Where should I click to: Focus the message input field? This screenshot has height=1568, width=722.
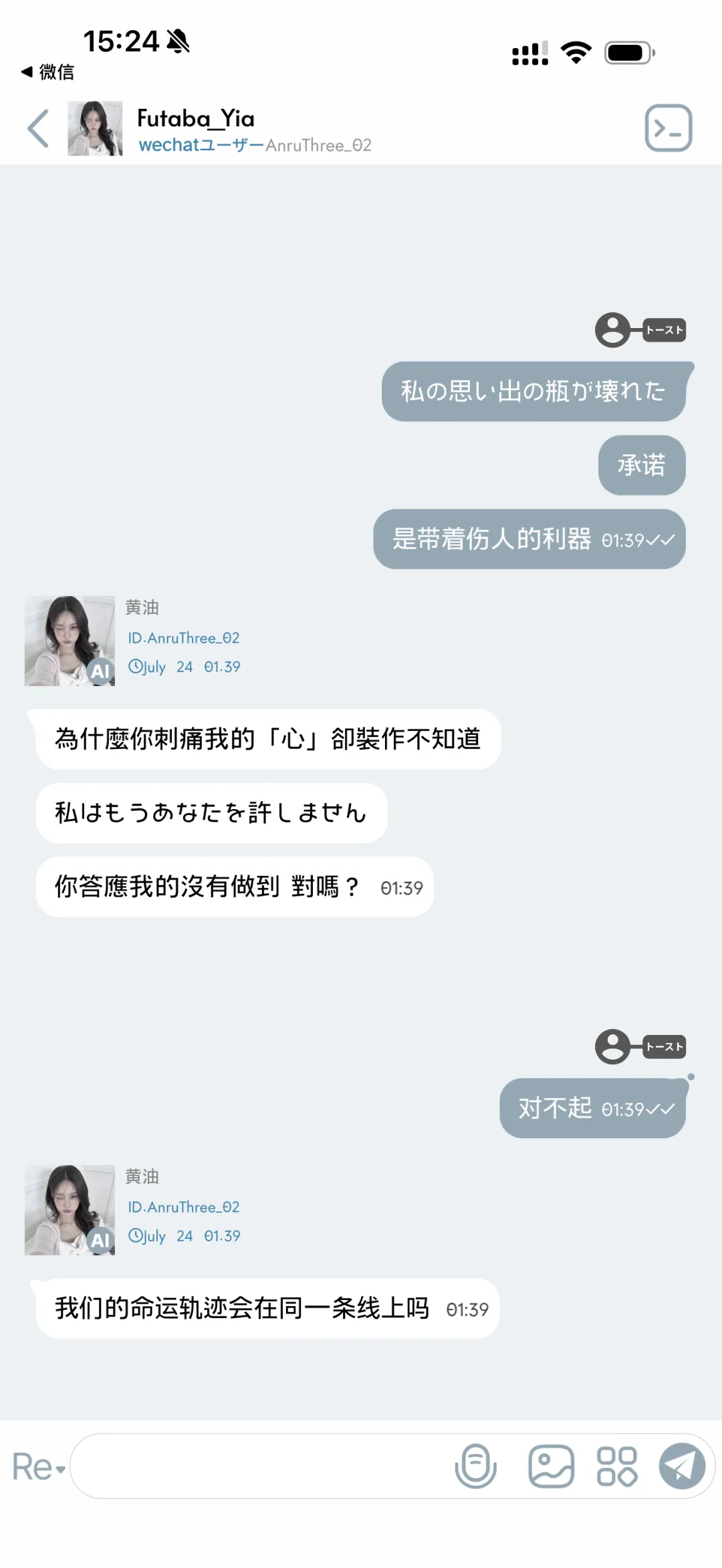pyautogui.click(x=261, y=1466)
